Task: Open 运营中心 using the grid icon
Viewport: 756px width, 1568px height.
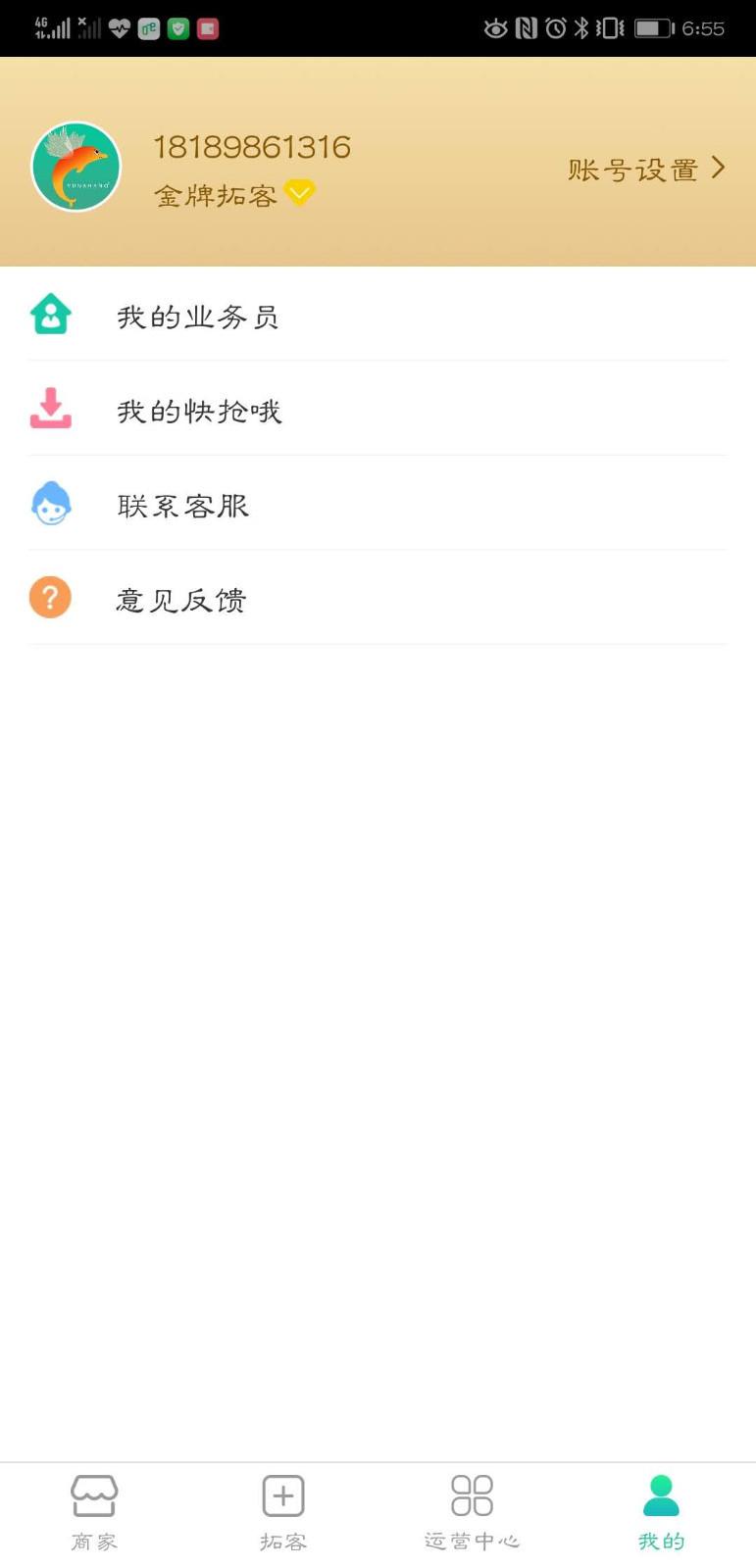Action: tap(472, 1496)
